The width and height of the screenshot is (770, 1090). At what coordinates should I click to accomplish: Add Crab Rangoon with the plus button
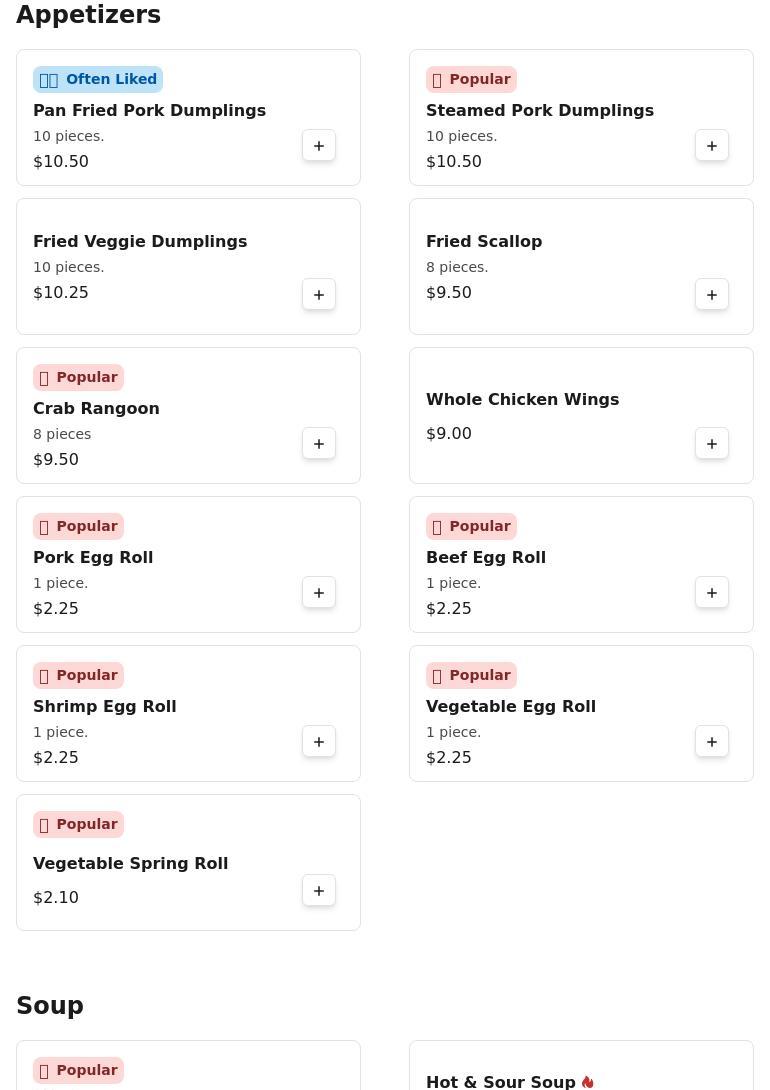[x=319, y=444]
